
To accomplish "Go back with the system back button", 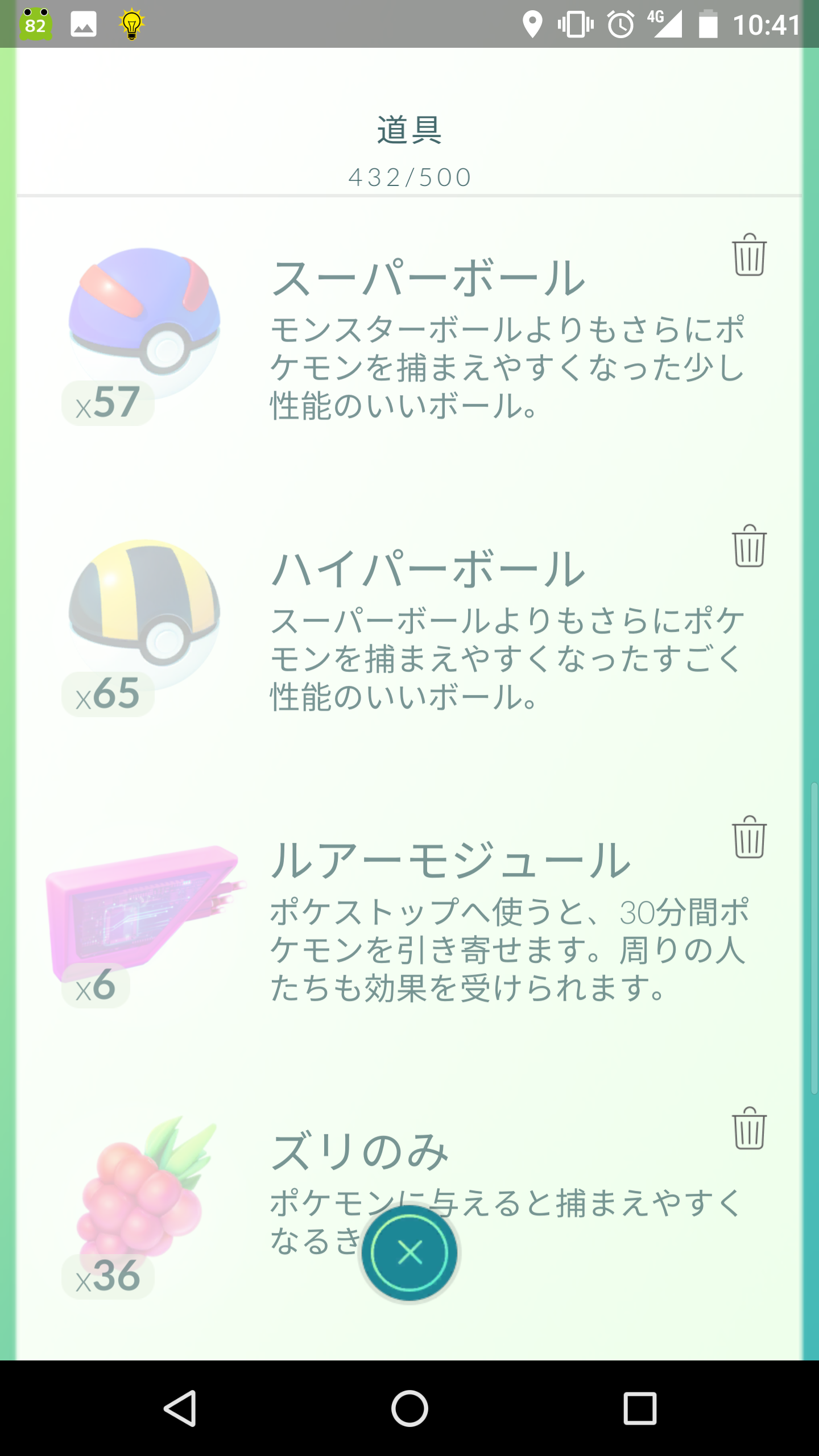I will pos(181,1408).
